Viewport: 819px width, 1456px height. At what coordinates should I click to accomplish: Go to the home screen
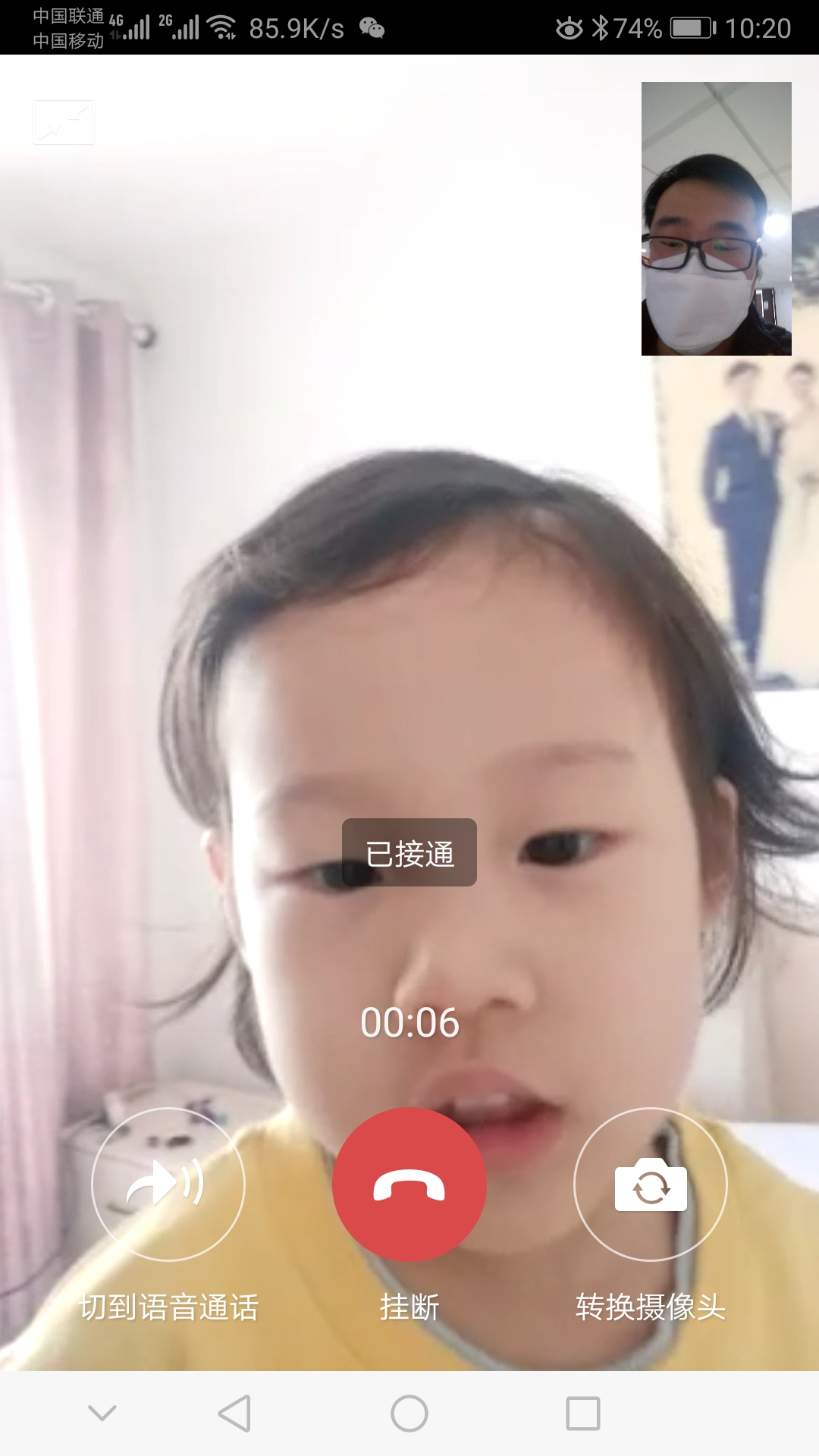click(x=409, y=1414)
